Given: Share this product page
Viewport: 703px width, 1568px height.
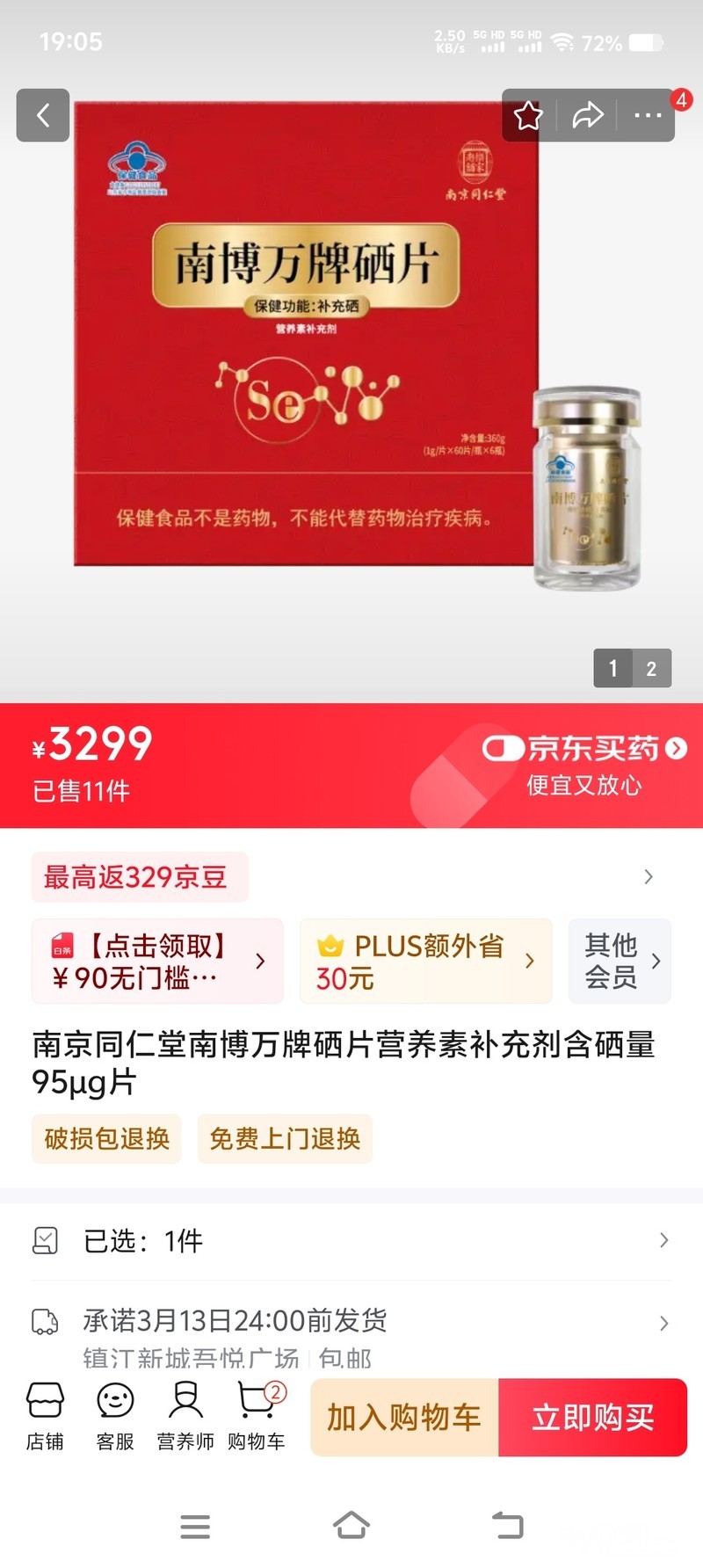Looking at the screenshot, I should click(587, 115).
